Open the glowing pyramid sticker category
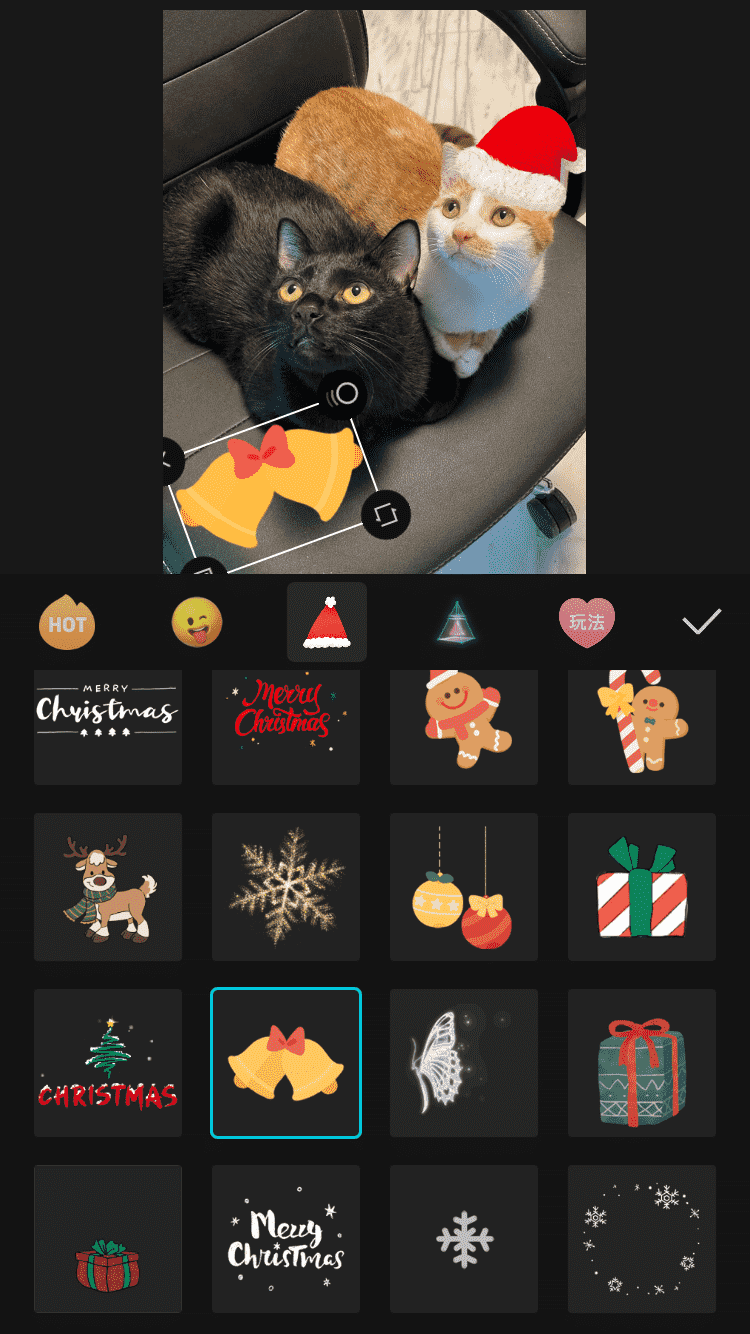 pos(457,624)
